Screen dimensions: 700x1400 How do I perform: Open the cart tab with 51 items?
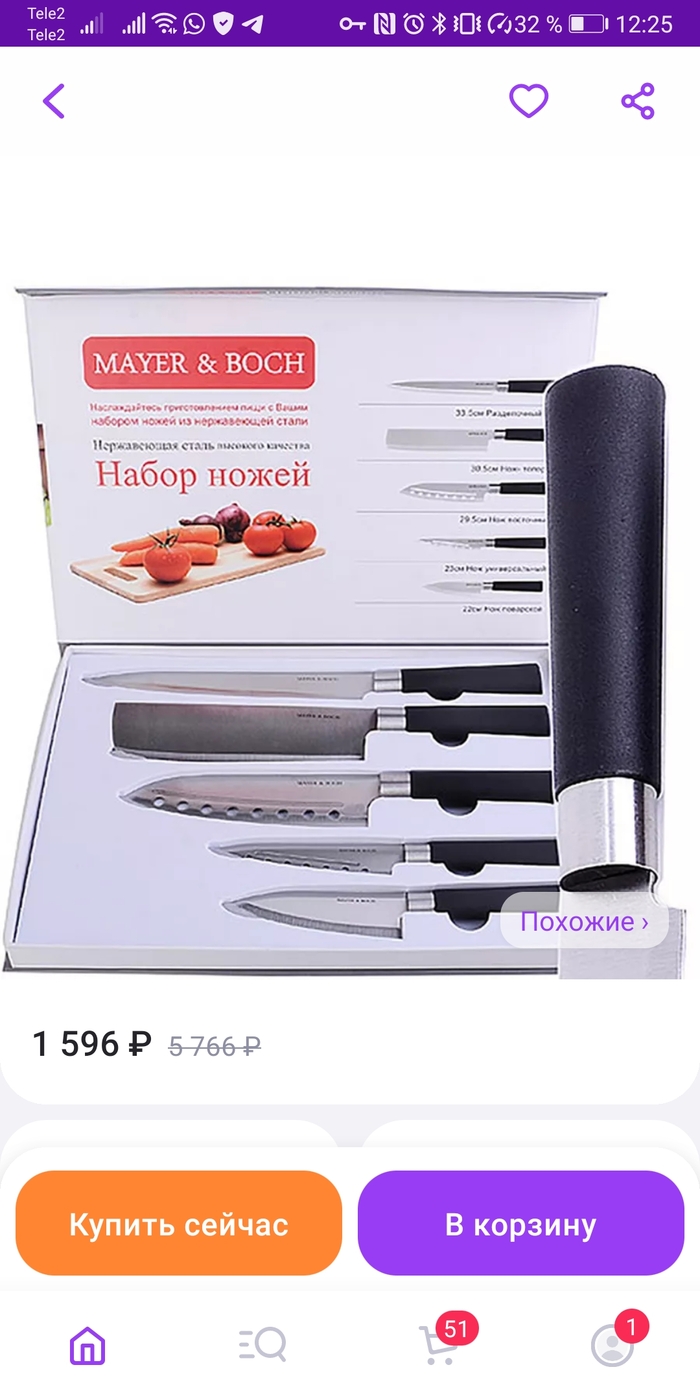[438, 1346]
